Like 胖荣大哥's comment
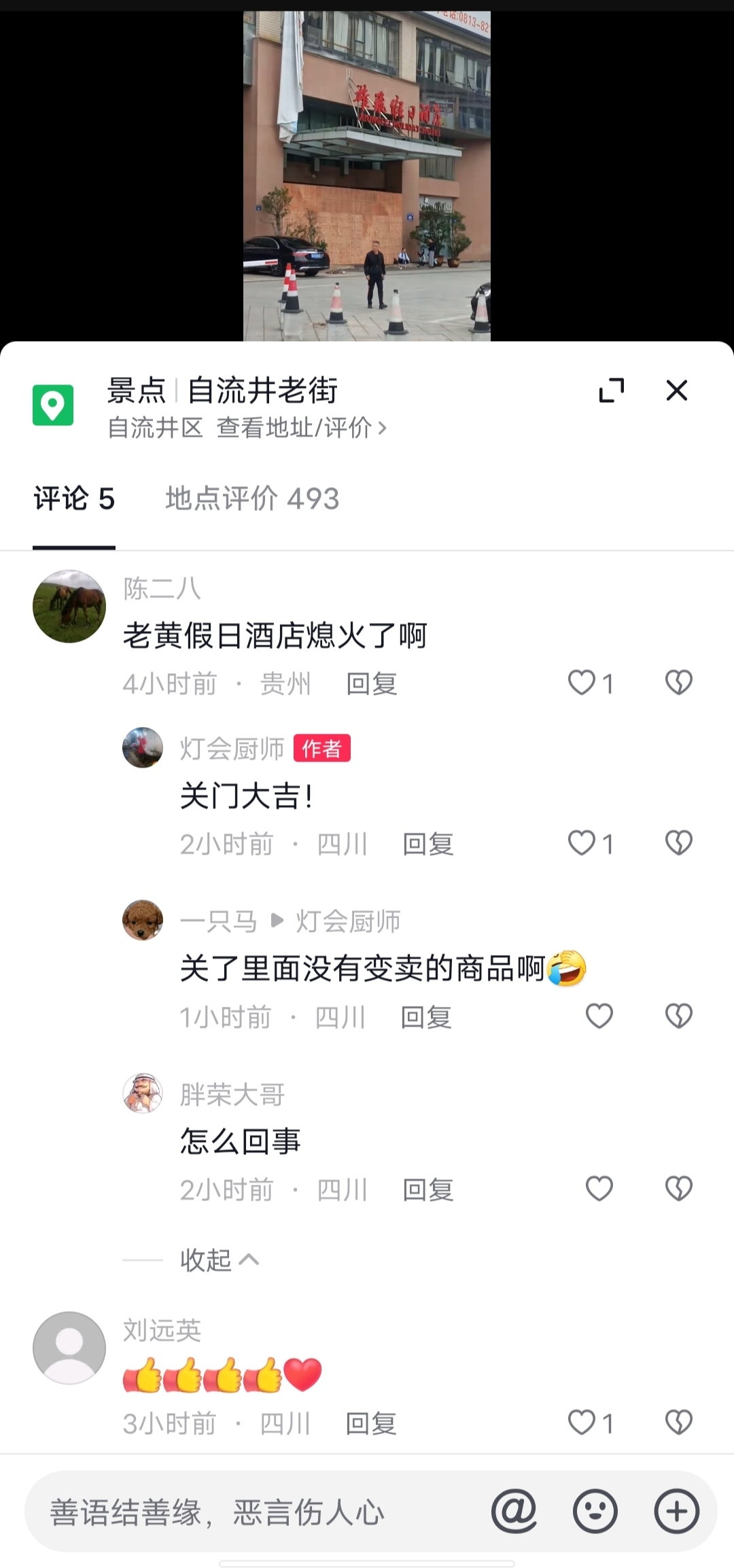 pyautogui.click(x=599, y=1190)
